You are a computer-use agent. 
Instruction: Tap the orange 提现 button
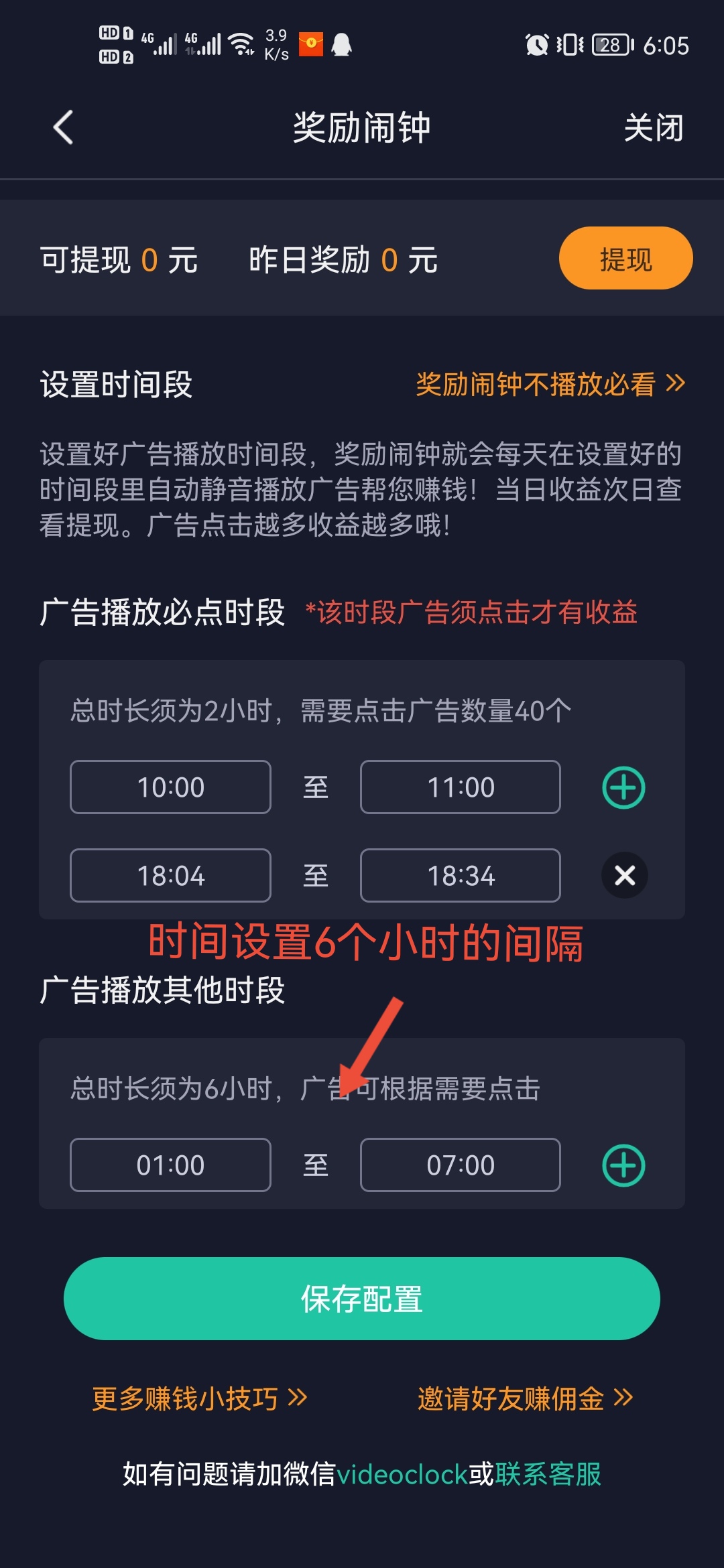click(625, 259)
